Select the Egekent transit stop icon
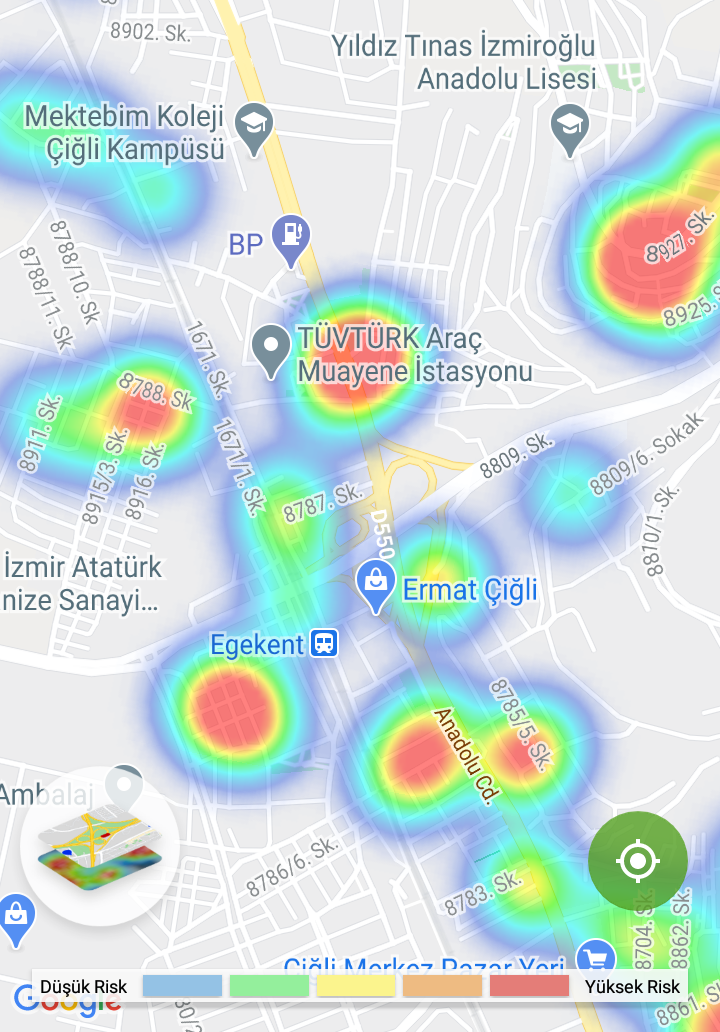 323,643
